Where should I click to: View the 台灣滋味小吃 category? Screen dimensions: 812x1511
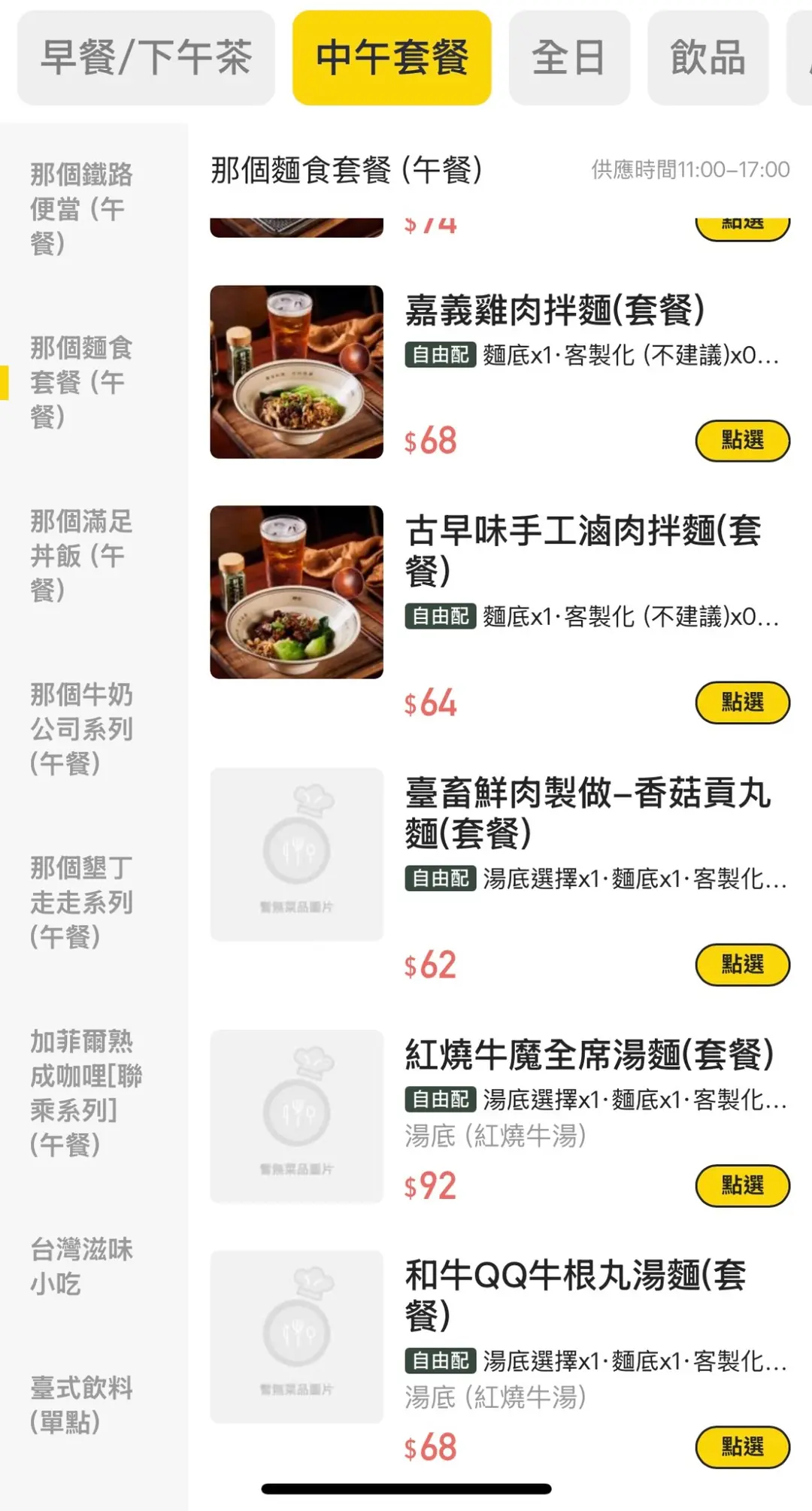coord(81,1266)
